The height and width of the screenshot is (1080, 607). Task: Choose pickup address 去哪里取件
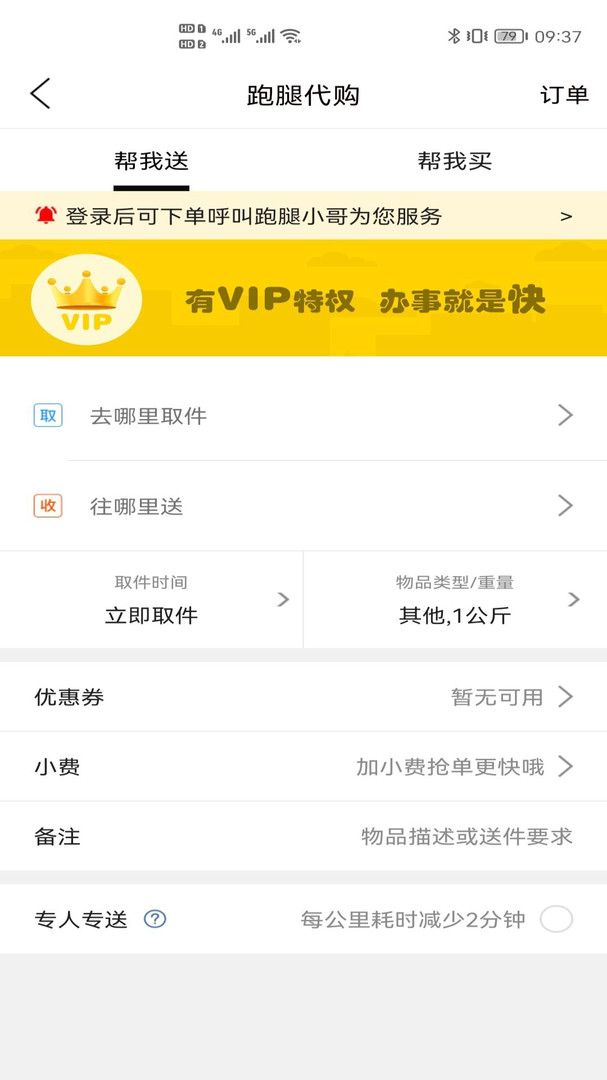click(303, 415)
